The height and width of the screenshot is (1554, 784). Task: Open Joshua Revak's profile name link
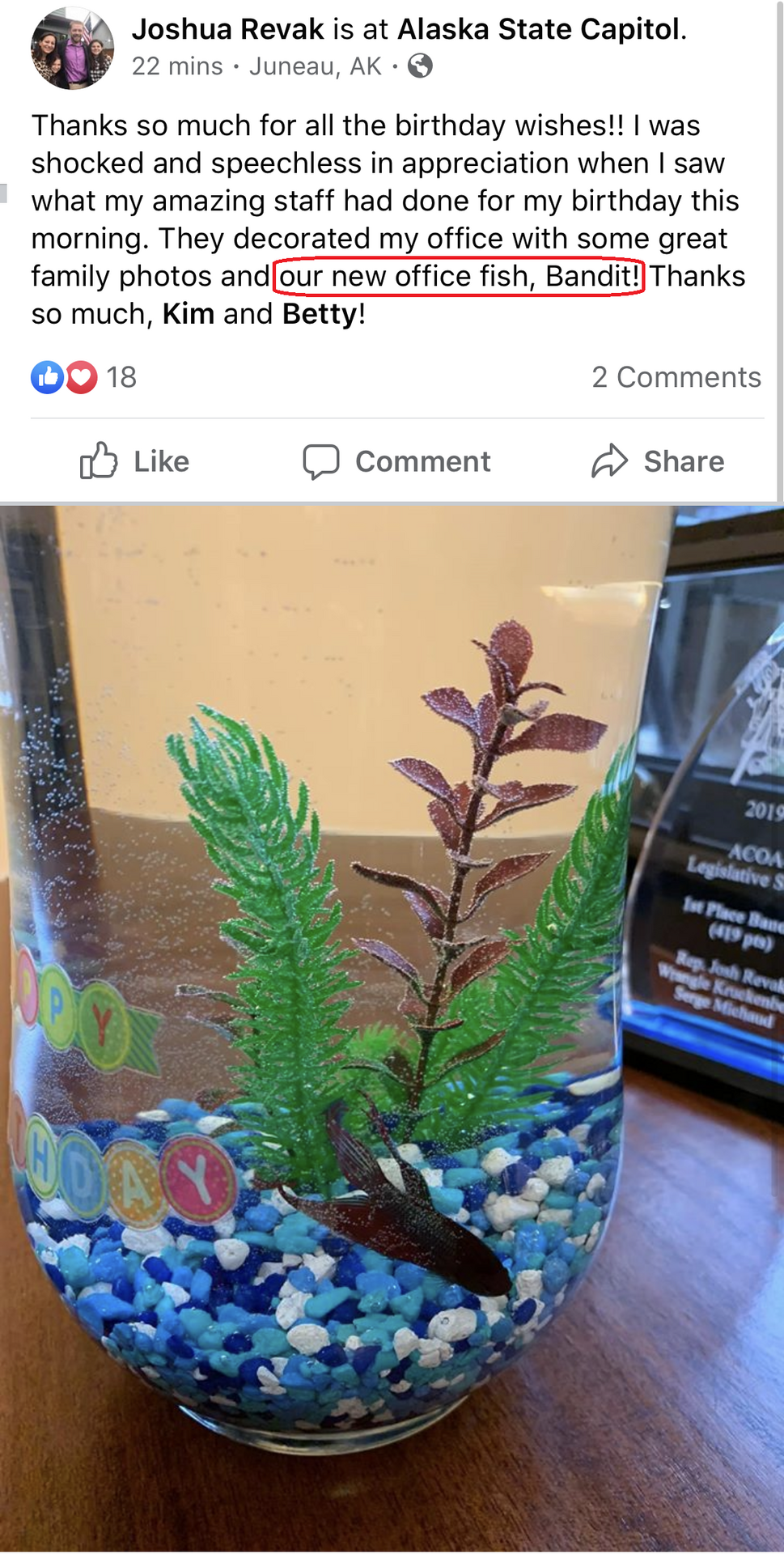click(228, 30)
